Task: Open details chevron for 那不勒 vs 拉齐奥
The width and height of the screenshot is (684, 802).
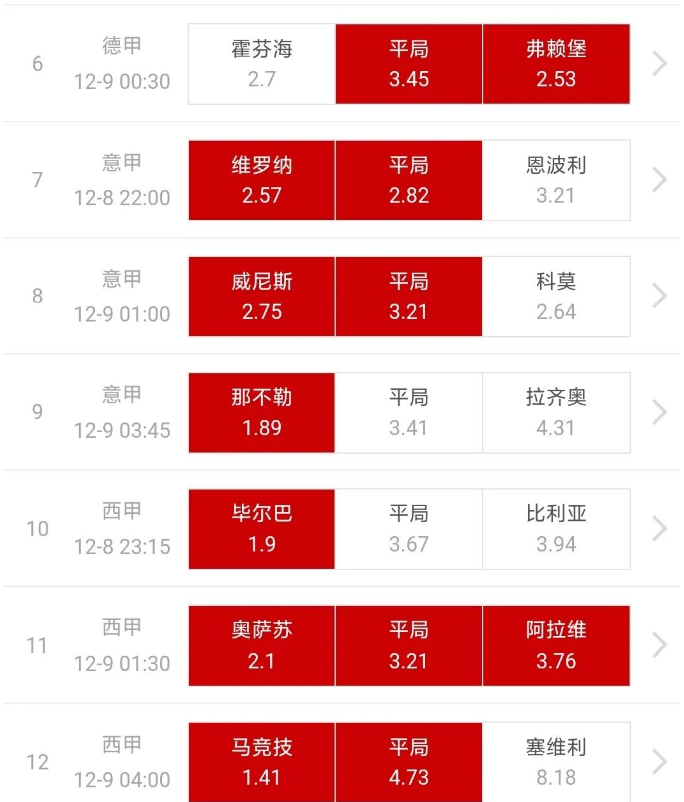Action: click(659, 413)
